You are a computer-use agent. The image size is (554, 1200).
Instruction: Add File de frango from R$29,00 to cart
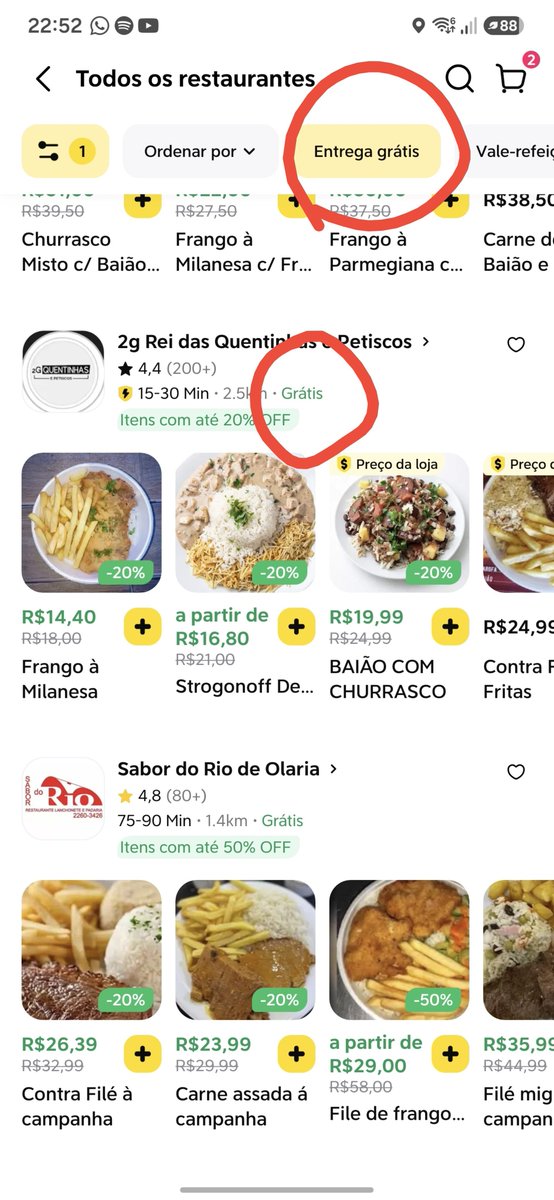[450, 1054]
